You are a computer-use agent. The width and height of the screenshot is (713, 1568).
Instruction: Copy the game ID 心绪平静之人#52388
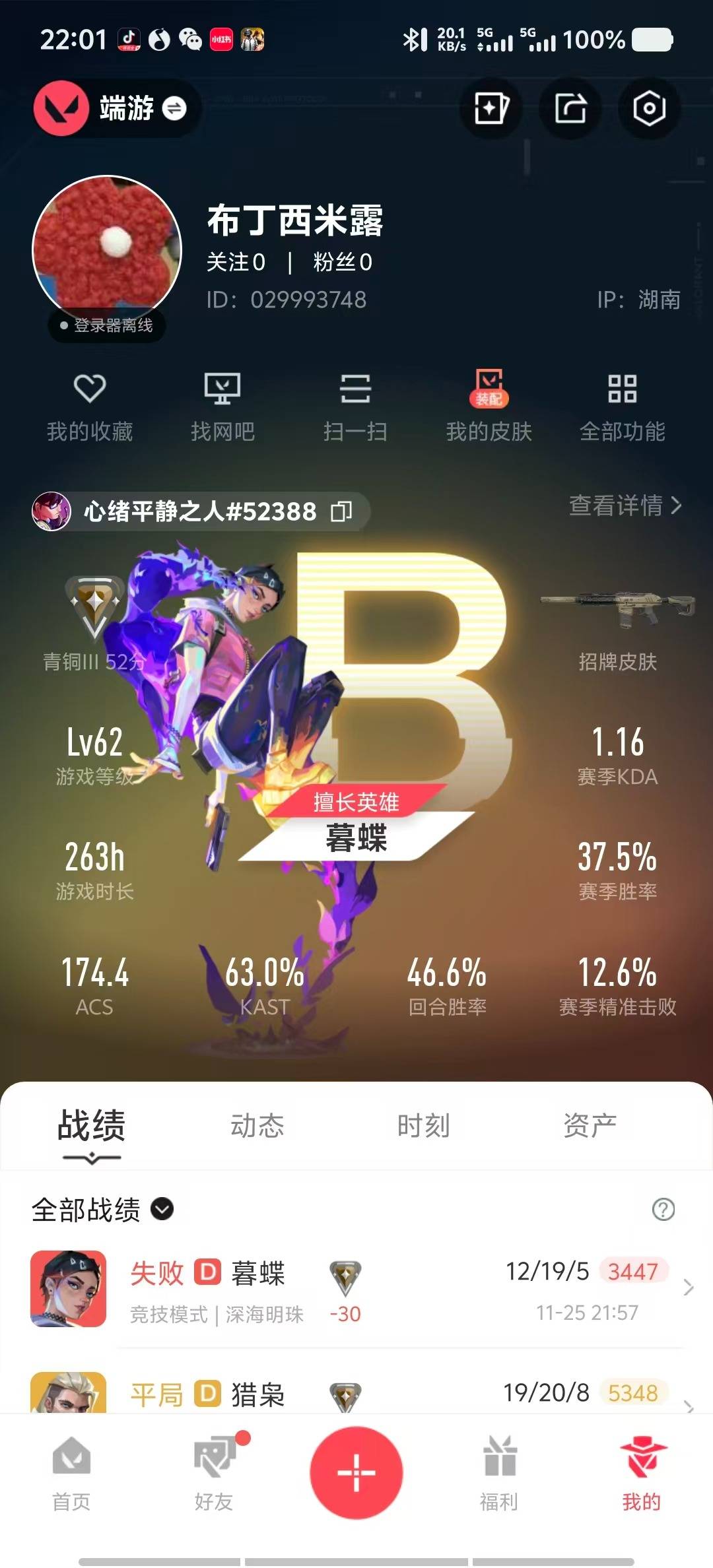[341, 511]
